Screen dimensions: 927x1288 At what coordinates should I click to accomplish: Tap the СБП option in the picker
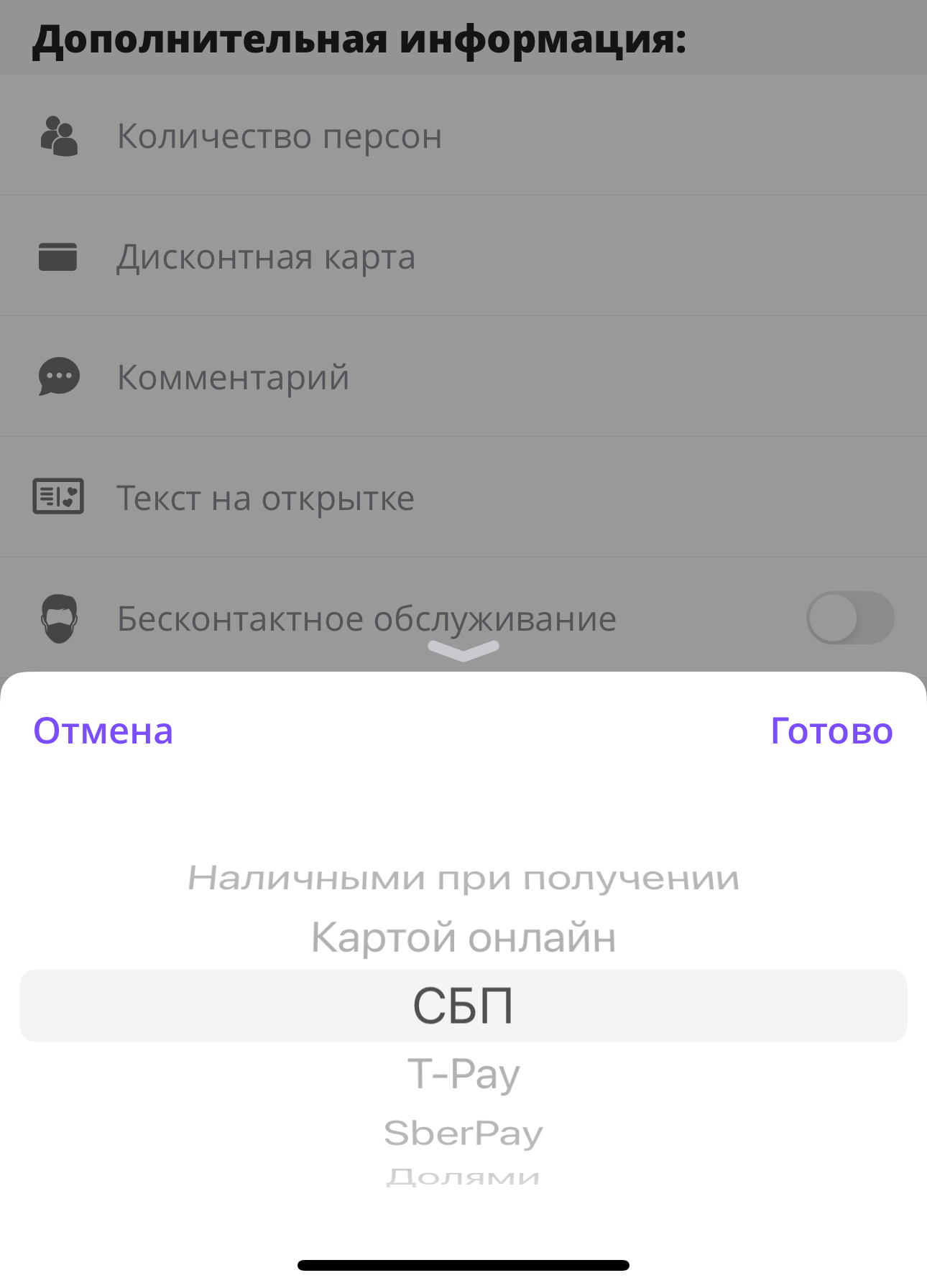coord(463,1006)
